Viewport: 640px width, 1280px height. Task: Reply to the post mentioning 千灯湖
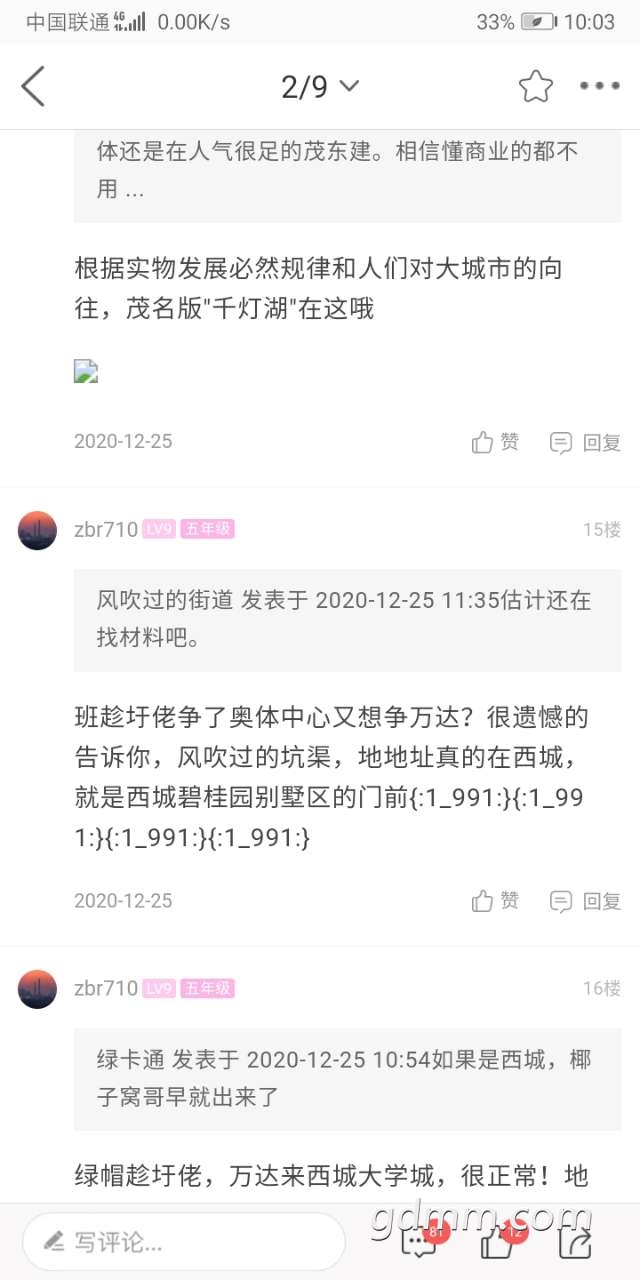pos(586,441)
